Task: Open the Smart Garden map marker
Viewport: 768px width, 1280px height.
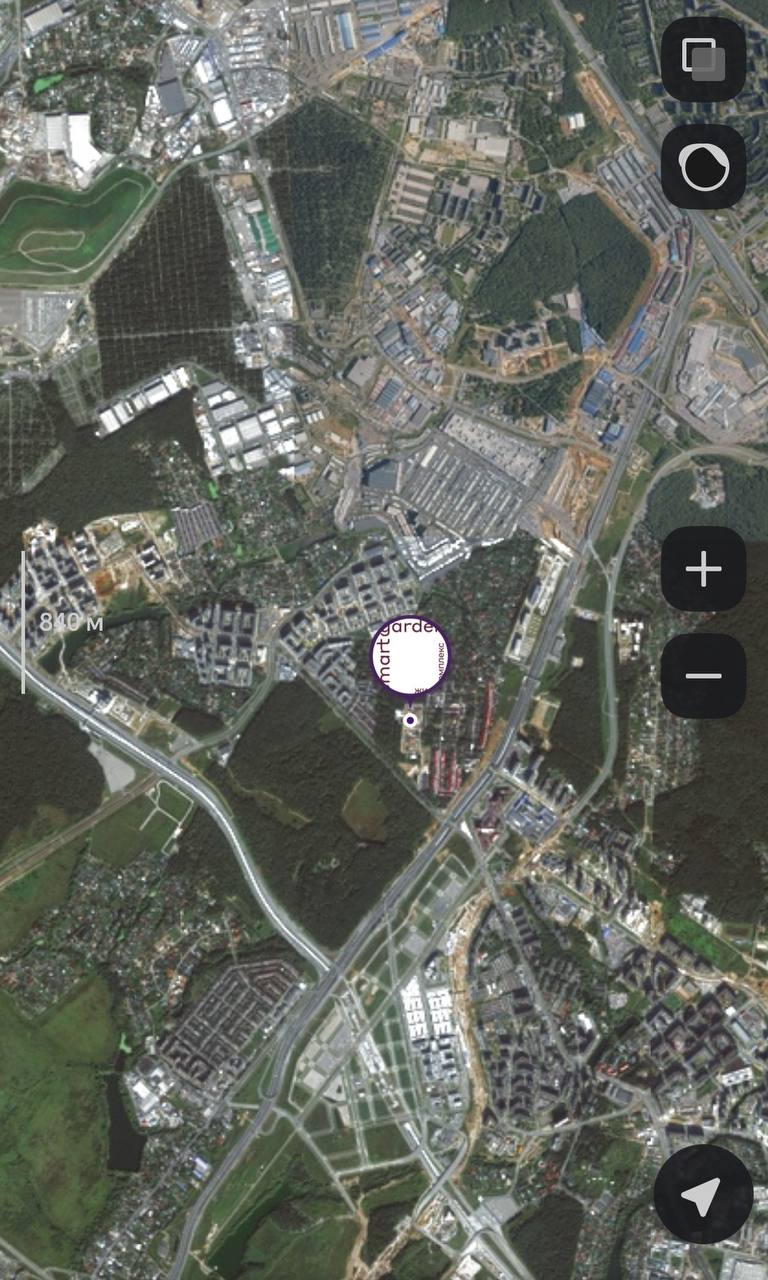Action: (x=410, y=656)
